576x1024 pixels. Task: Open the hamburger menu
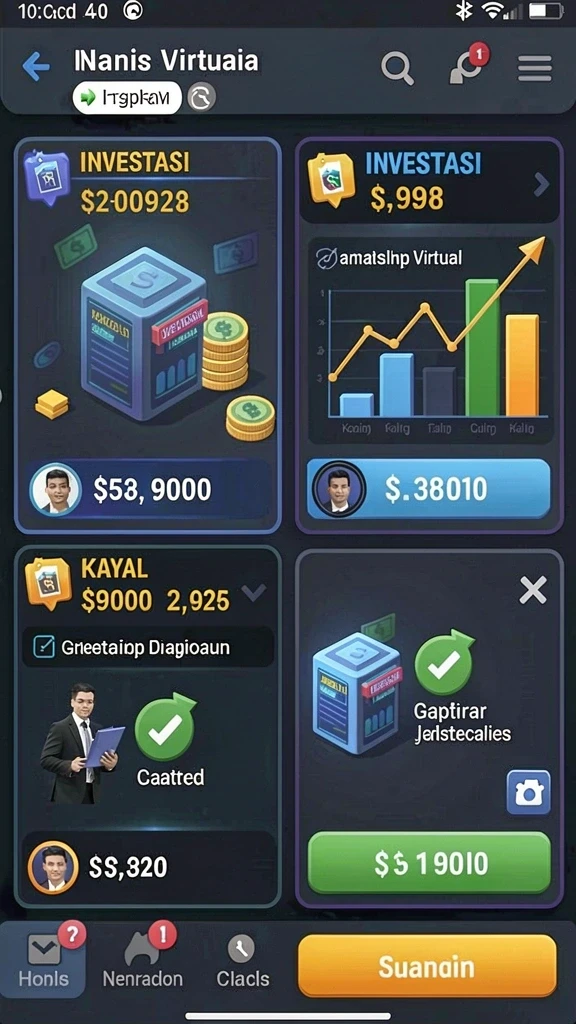[535, 68]
